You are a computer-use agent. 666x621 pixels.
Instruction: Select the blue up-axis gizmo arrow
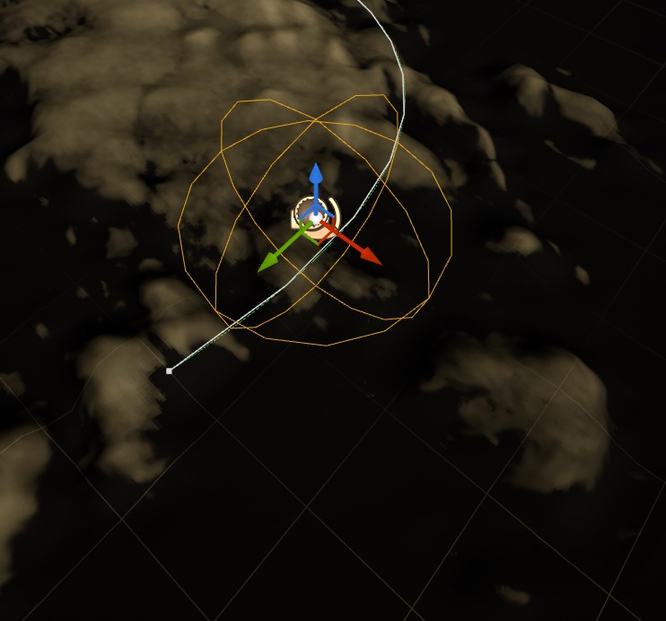pyautogui.click(x=316, y=178)
